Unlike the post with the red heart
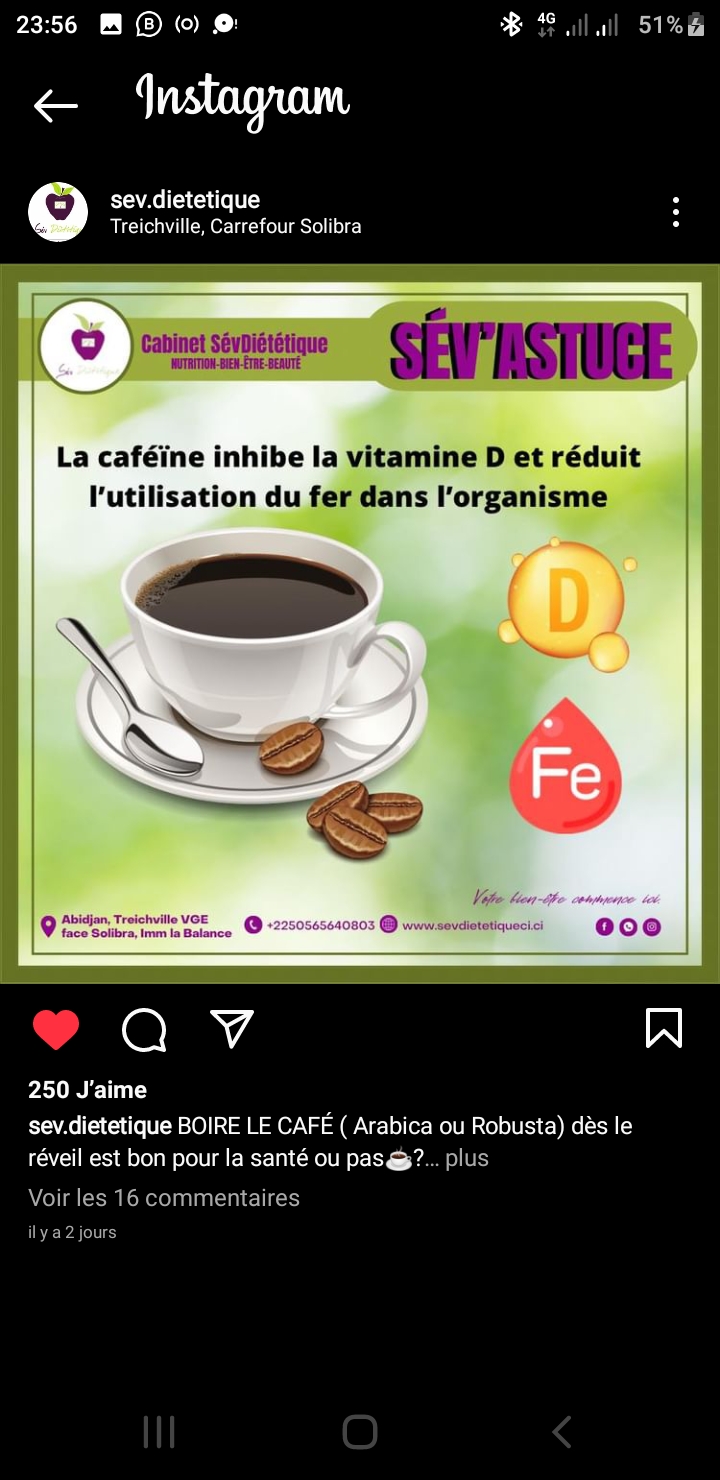This screenshot has height=1480, width=720. pos(56,1029)
